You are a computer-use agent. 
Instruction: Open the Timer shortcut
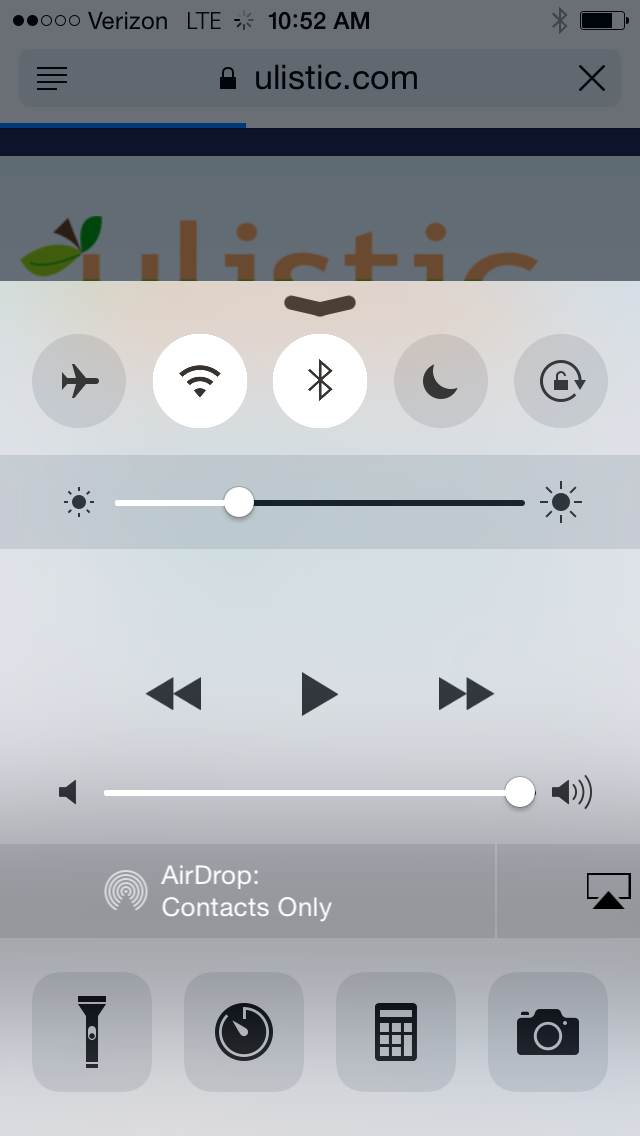pos(244,1032)
